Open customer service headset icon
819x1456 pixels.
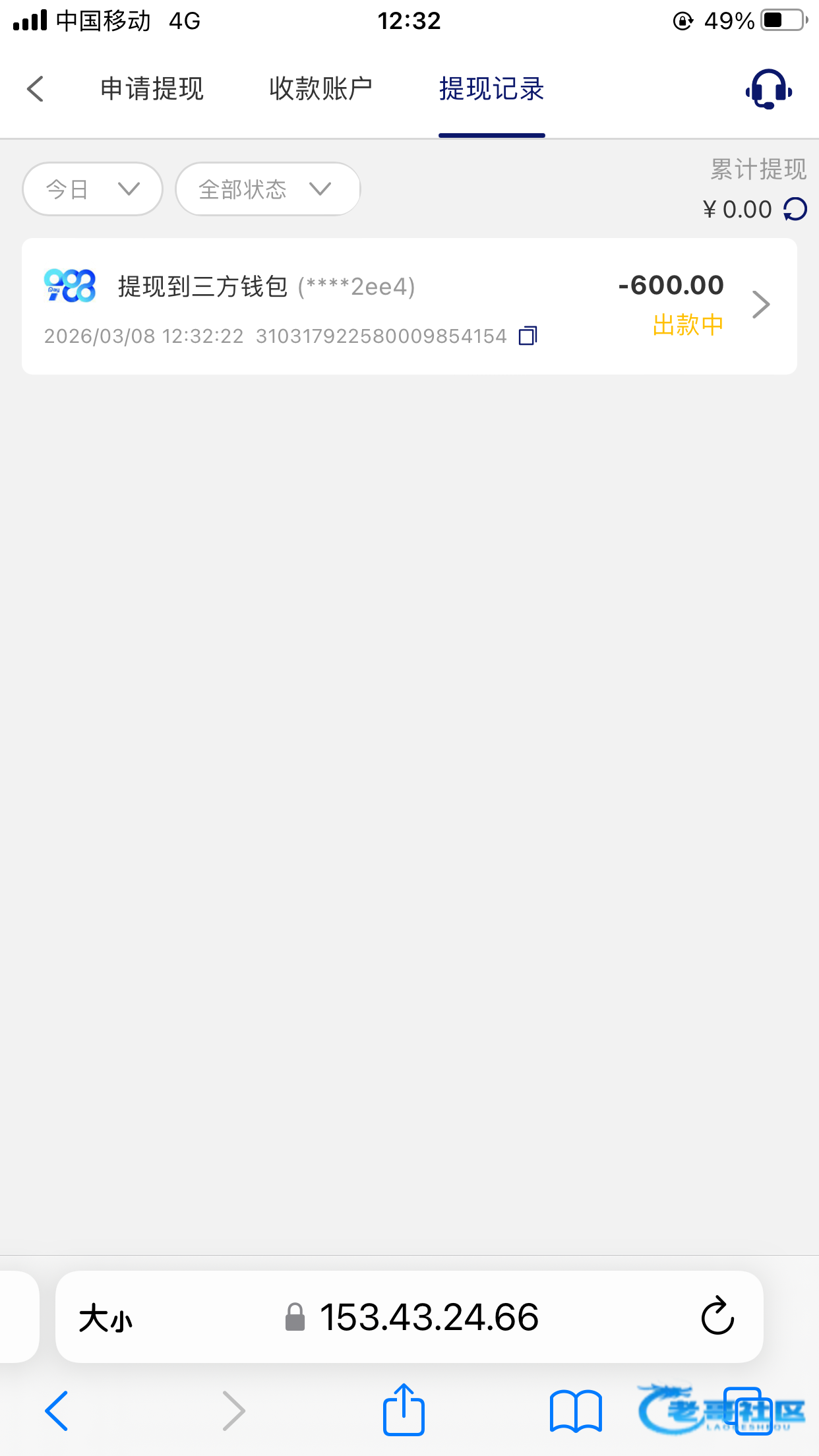(768, 89)
